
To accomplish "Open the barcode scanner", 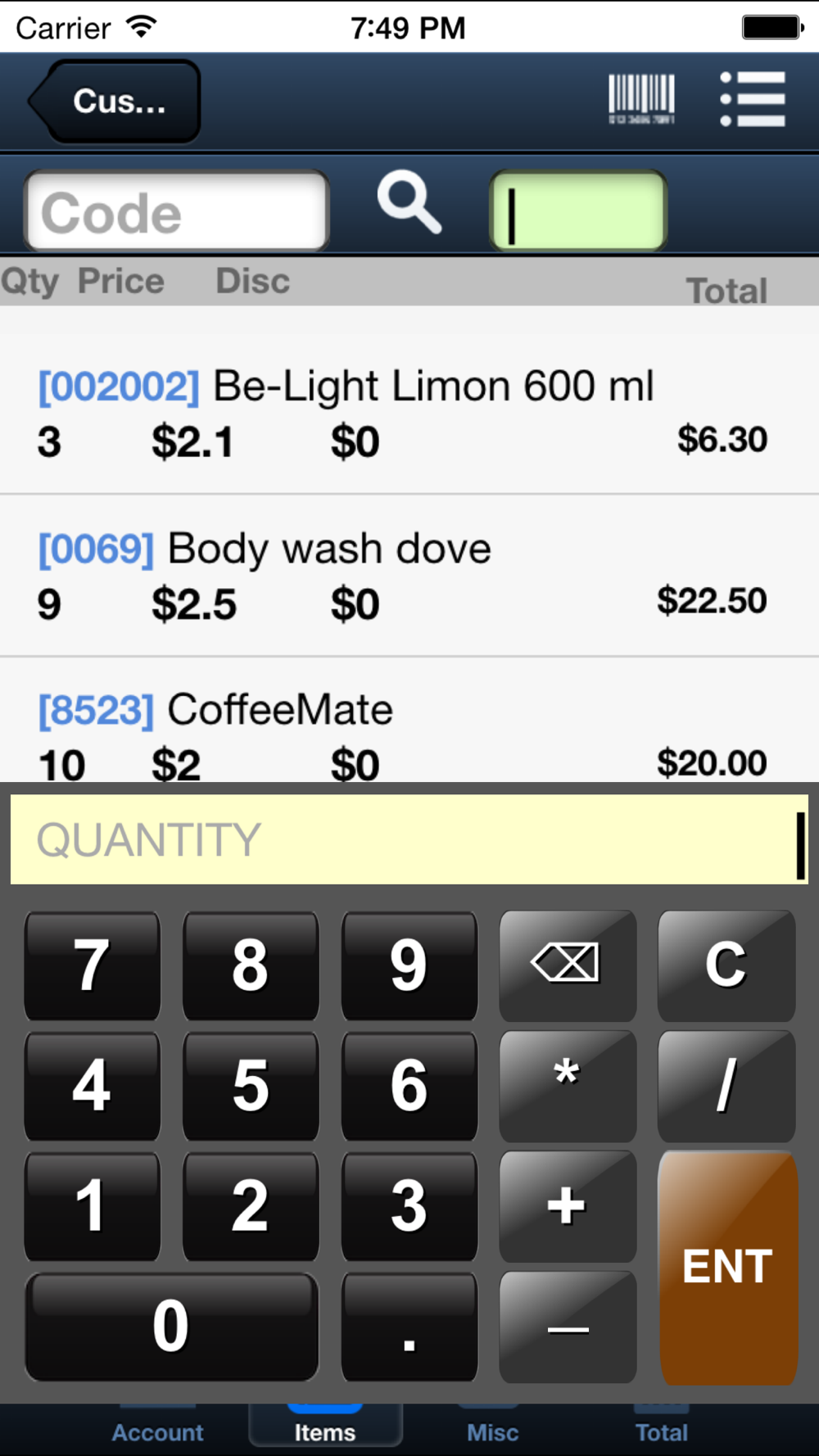I will (x=641, y=99).
